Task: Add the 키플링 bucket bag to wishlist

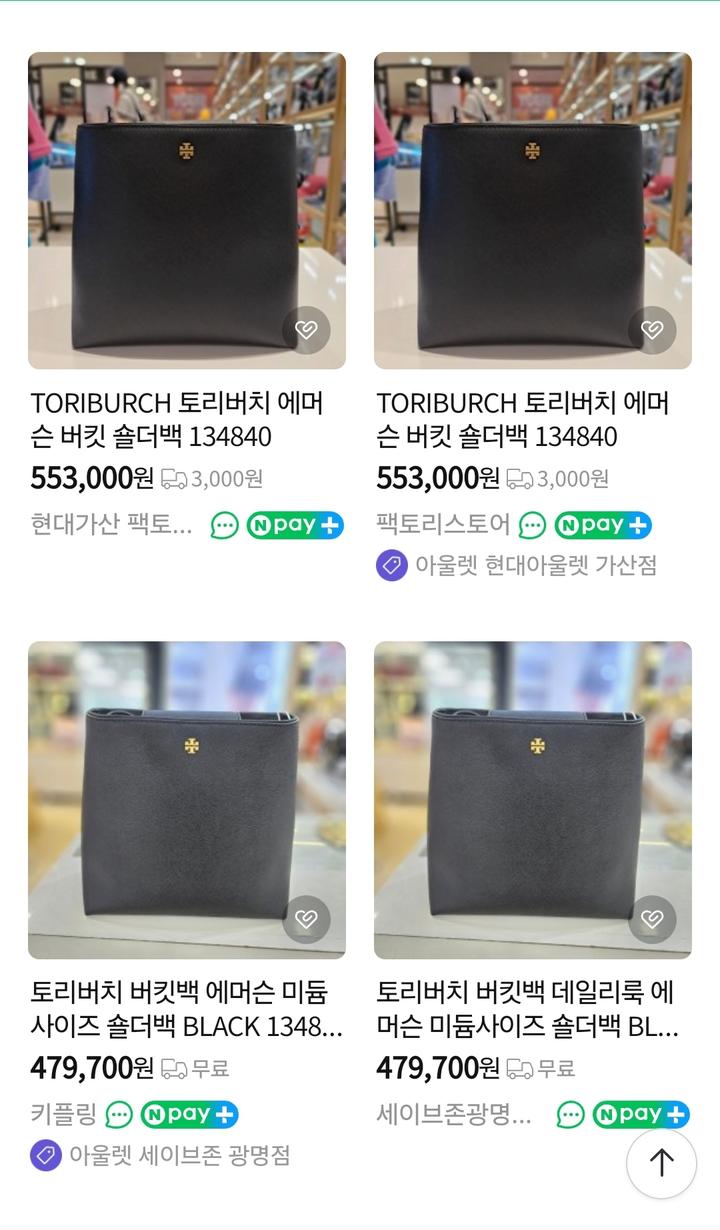Action: tap(306, 919)
